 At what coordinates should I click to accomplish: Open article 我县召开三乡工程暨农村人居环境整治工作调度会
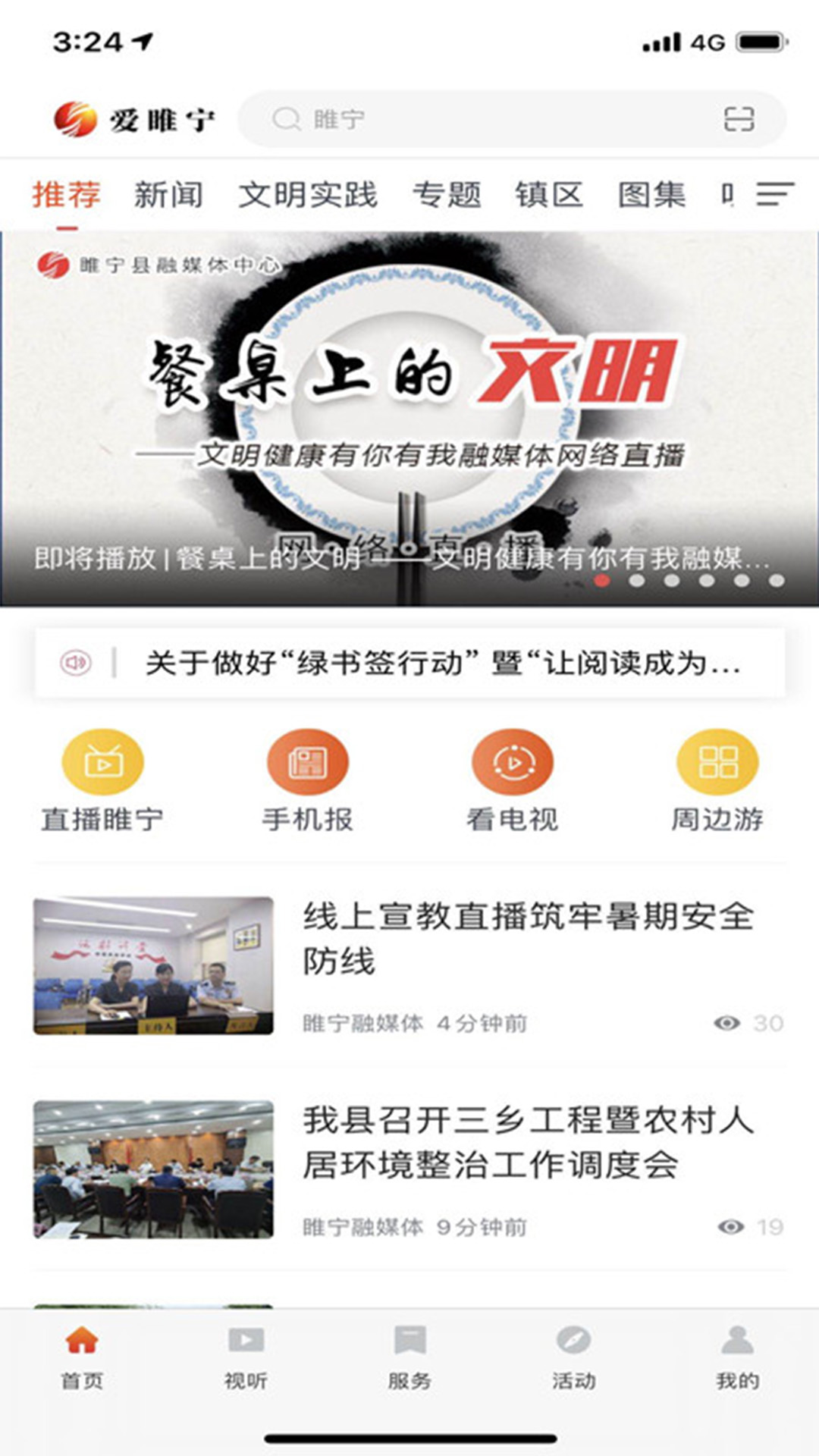(x=409, y=1169)
